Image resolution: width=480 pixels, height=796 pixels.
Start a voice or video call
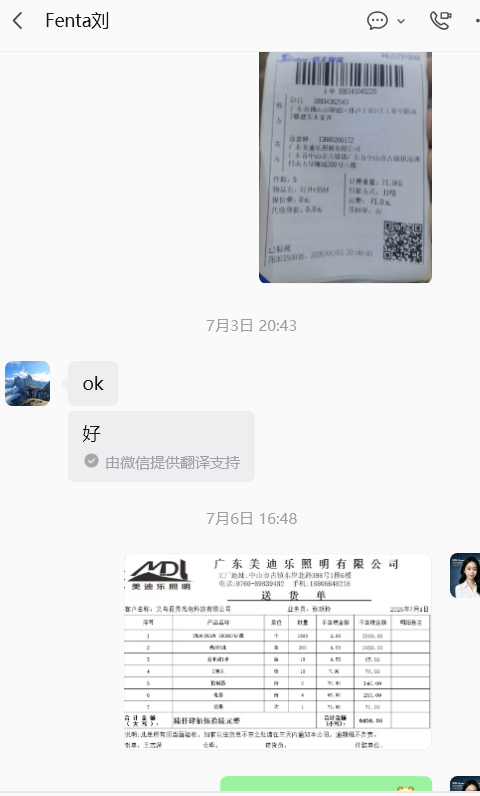[x=440, y=20]
